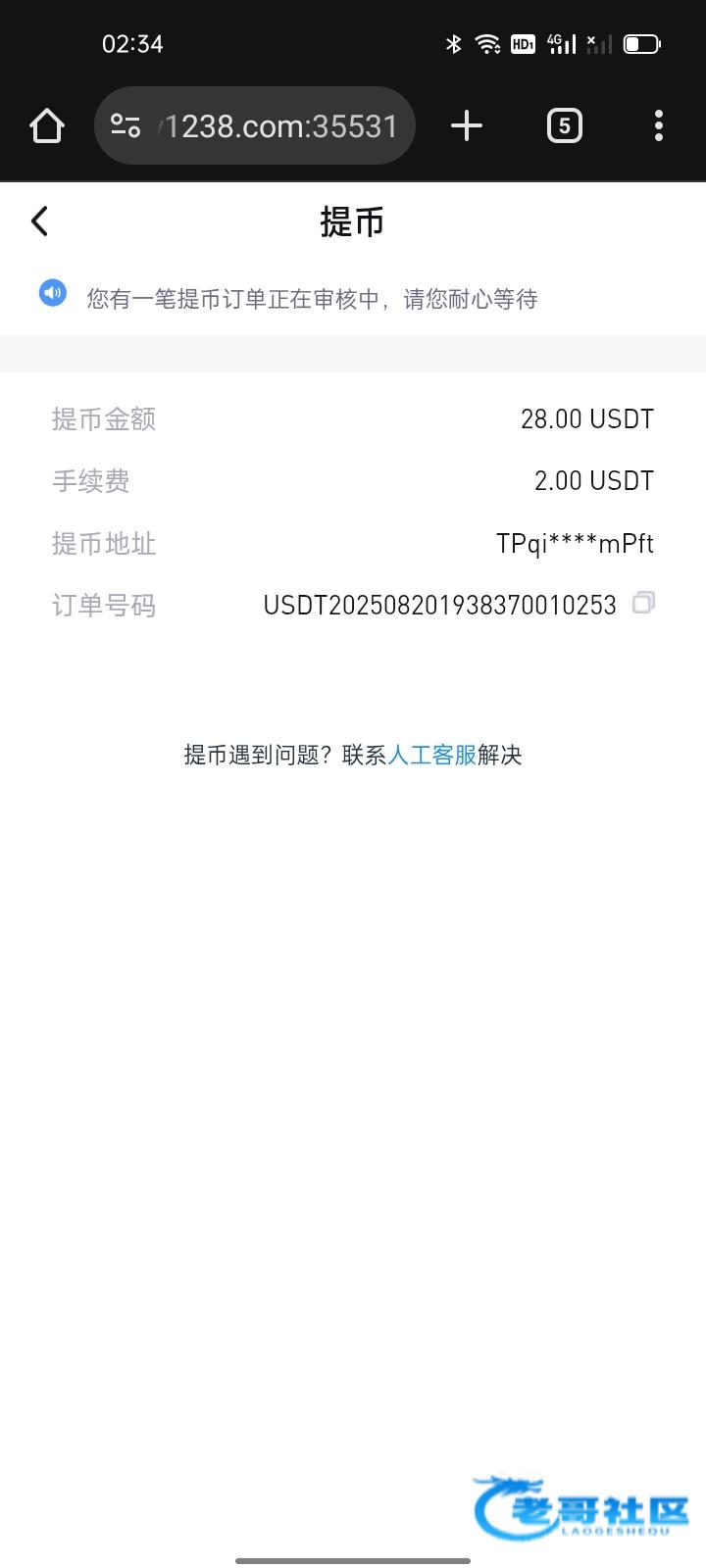This screenshot has width=706, height=1568.
Task: Open a new browser tab
Action: pyautogui.click(x=467, y=126)
